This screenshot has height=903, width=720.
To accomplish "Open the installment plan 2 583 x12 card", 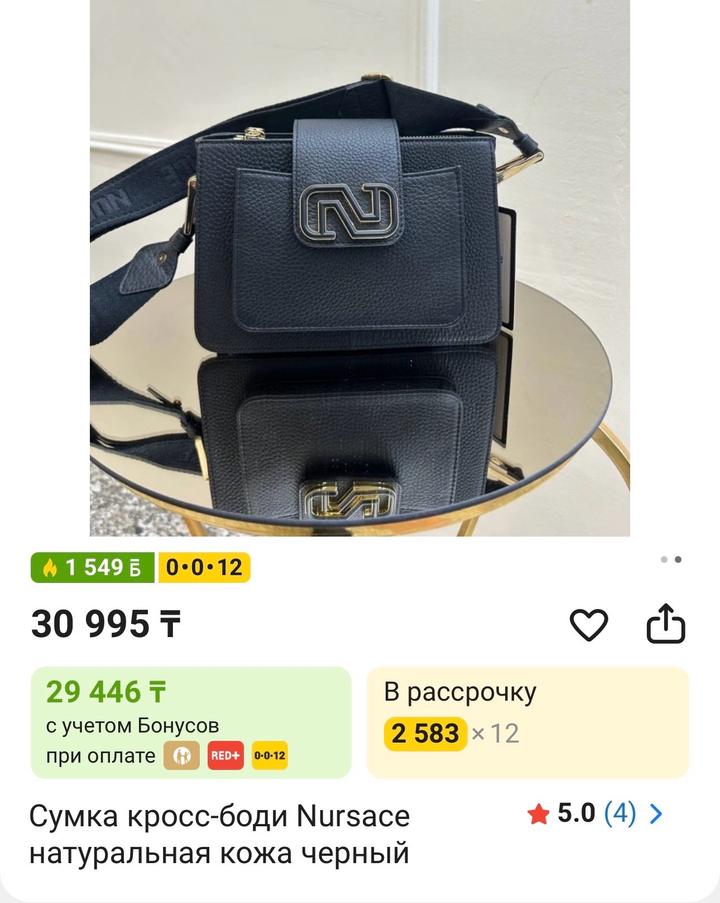I will (527, 722).
